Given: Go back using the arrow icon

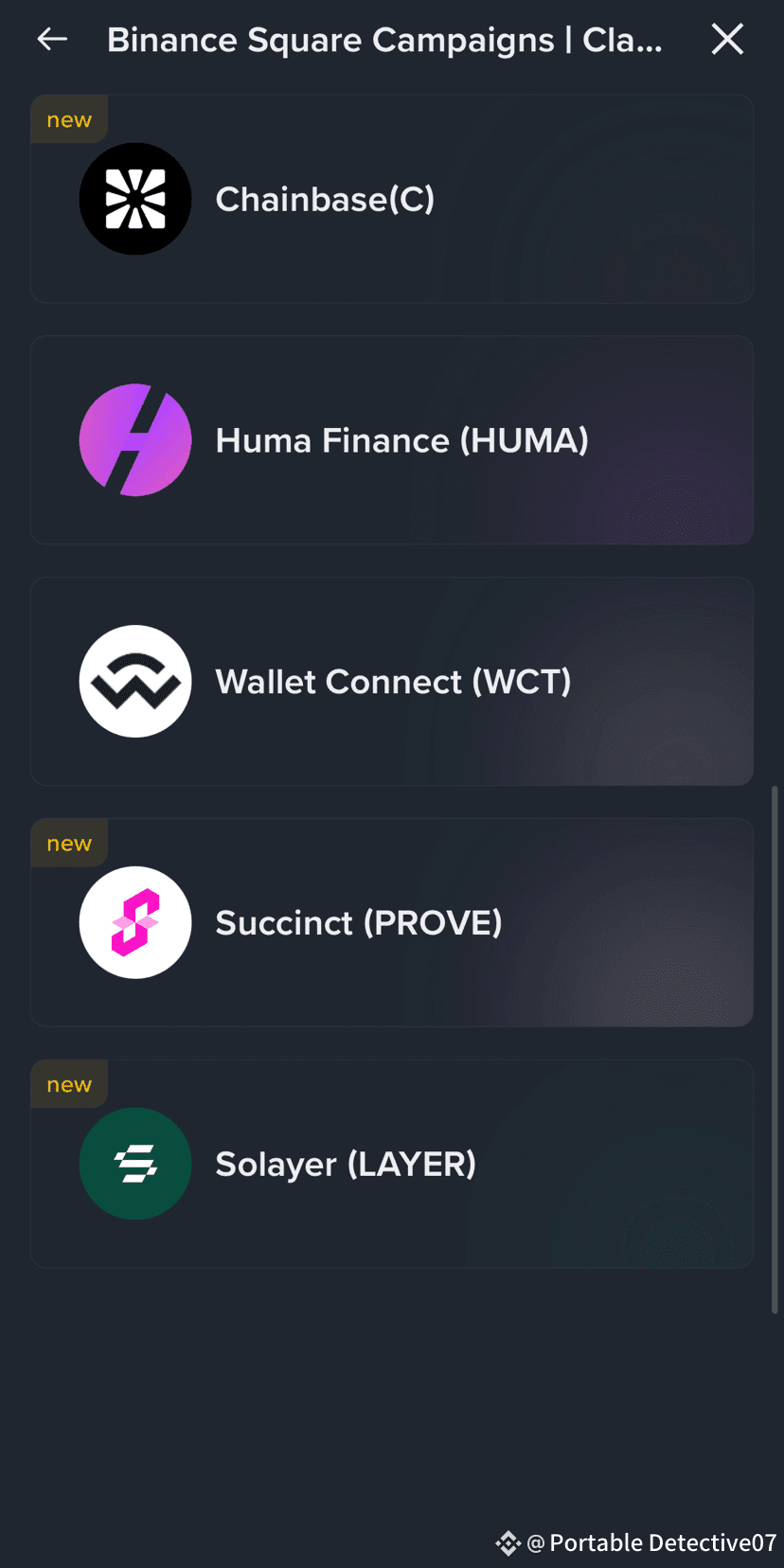Looking at the screenshot, I should coord(52,39).
